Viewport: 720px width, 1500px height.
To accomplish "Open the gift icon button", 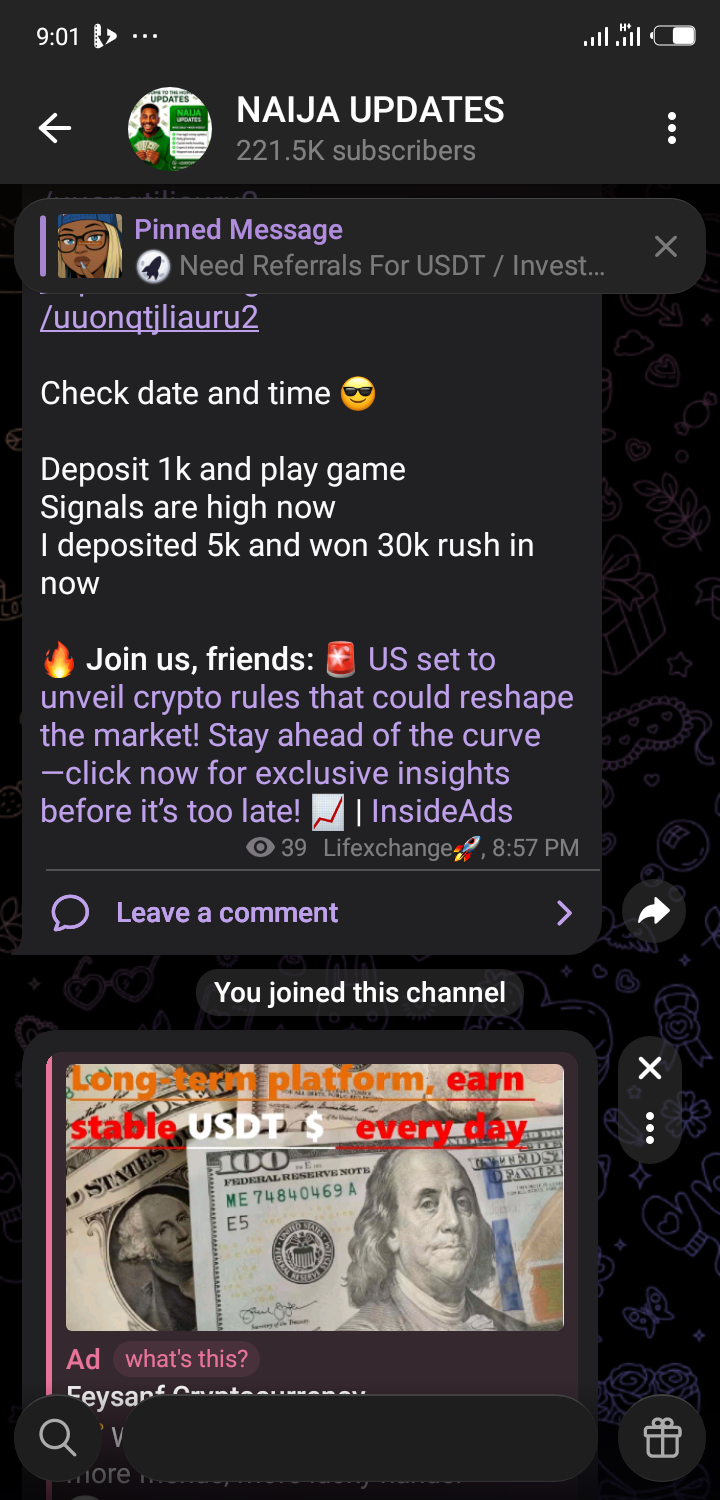I will coord(662,1438).
